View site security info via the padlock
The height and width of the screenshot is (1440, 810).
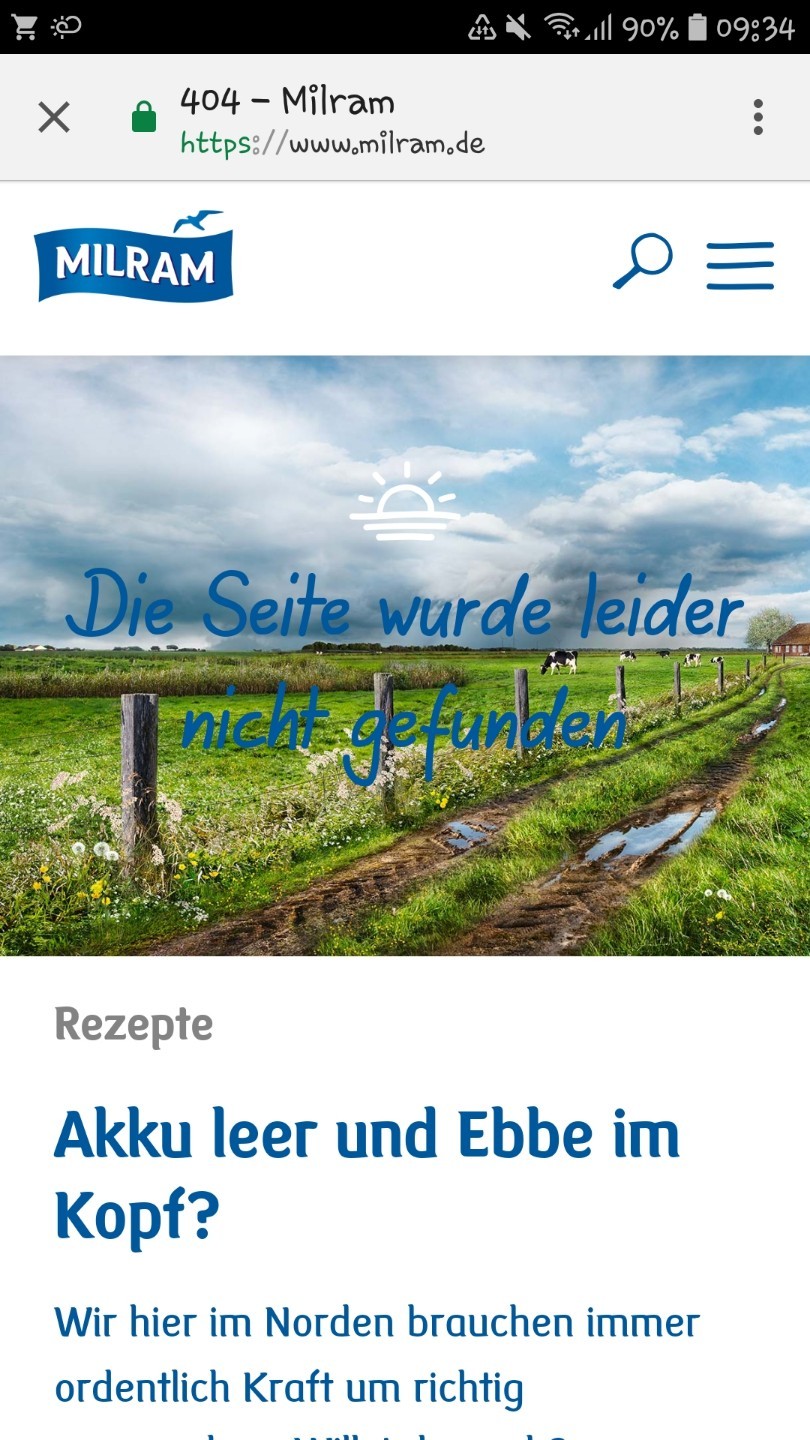pos(144,117)
